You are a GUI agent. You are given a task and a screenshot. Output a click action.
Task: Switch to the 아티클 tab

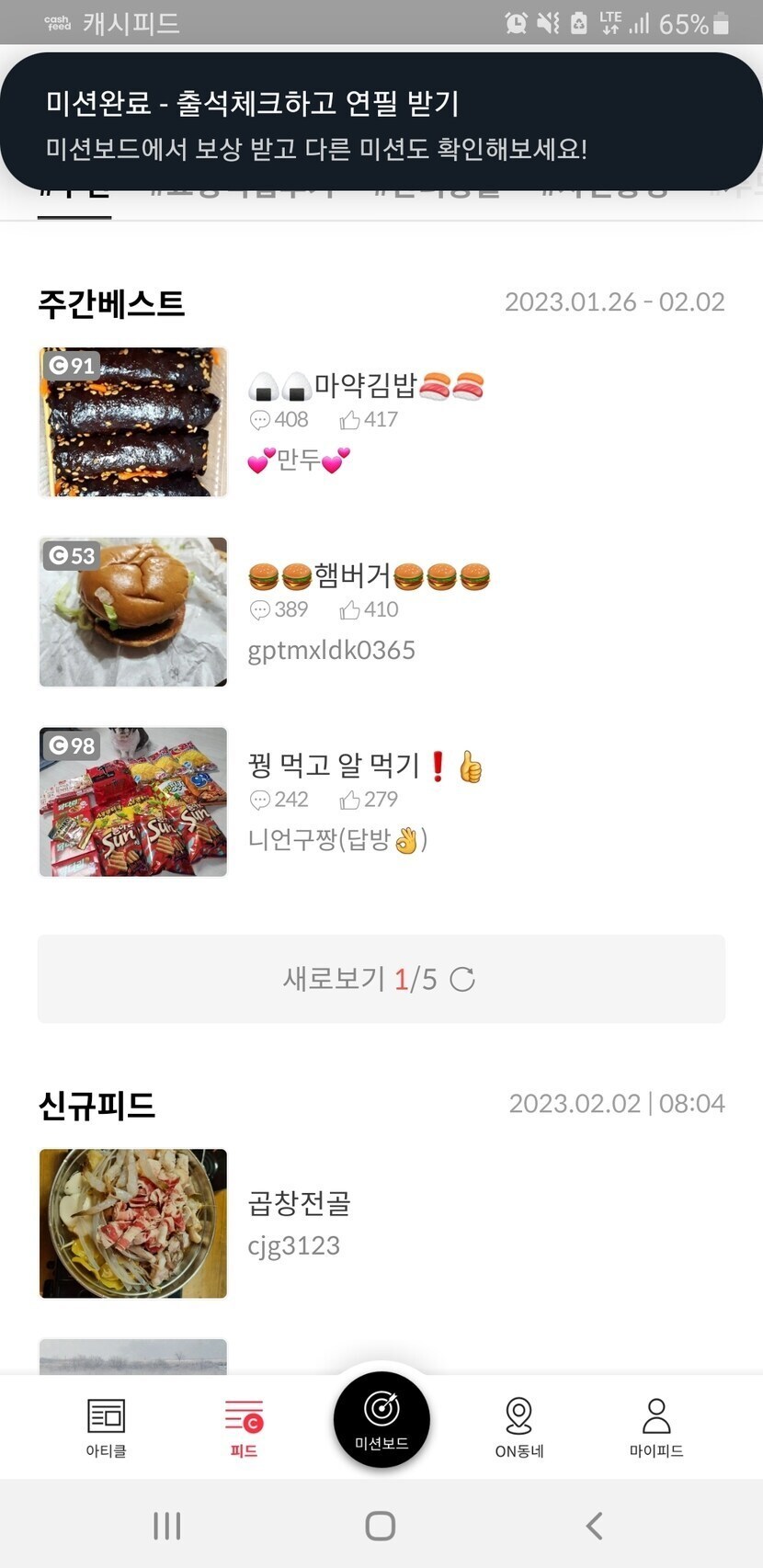(x=106, y=1426)
